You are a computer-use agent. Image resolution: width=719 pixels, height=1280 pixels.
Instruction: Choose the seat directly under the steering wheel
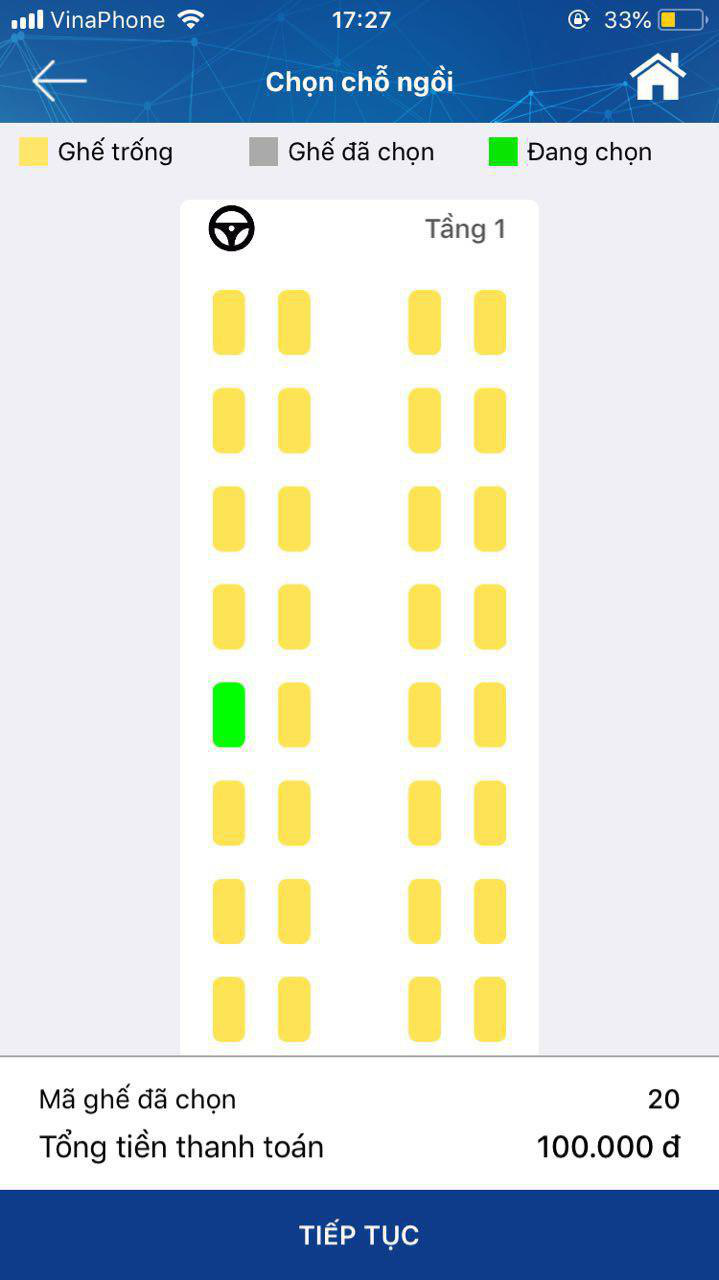click(229, 322)
